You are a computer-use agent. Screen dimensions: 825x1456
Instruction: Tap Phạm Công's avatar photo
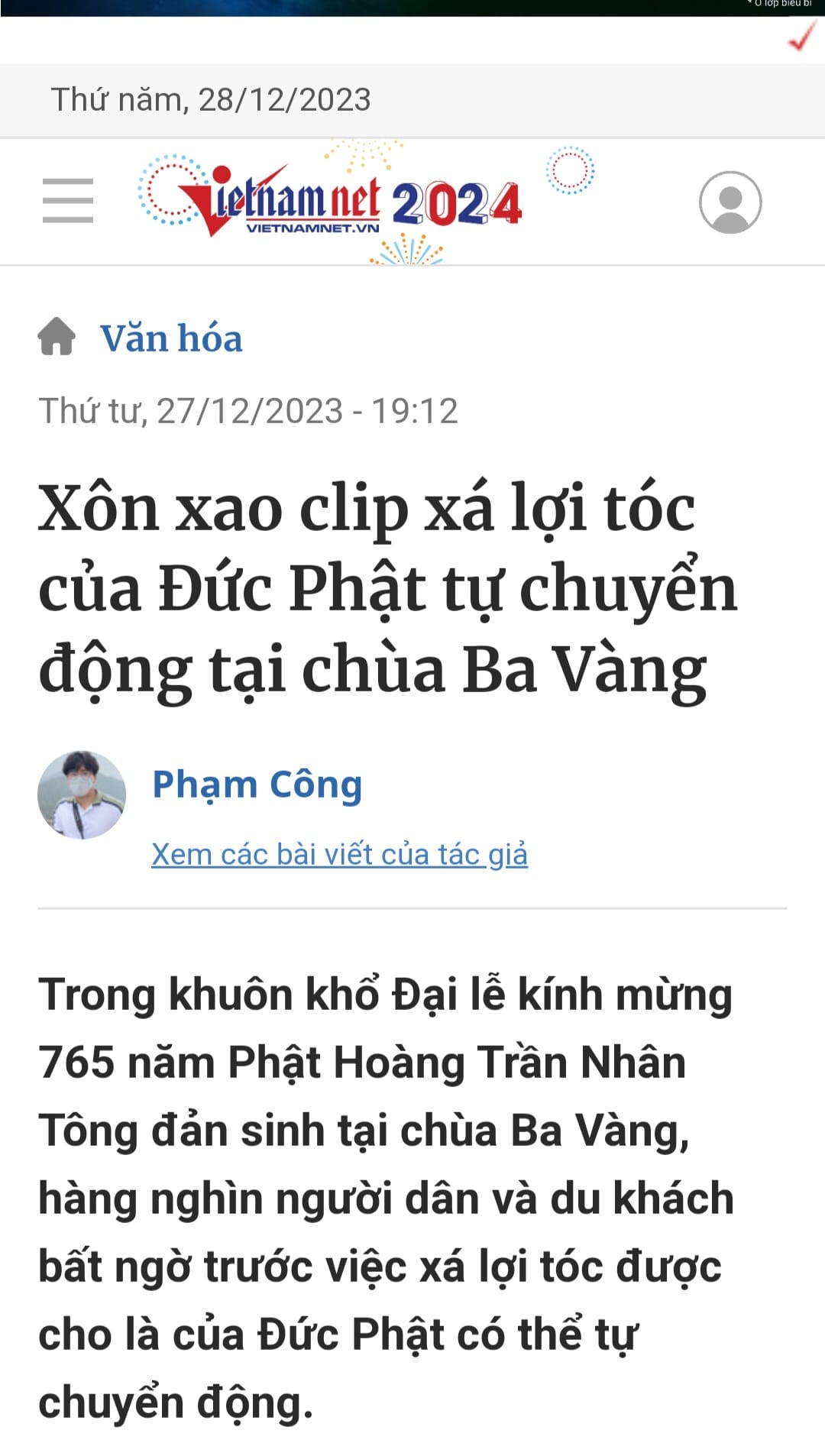click(x=82, y=794)
